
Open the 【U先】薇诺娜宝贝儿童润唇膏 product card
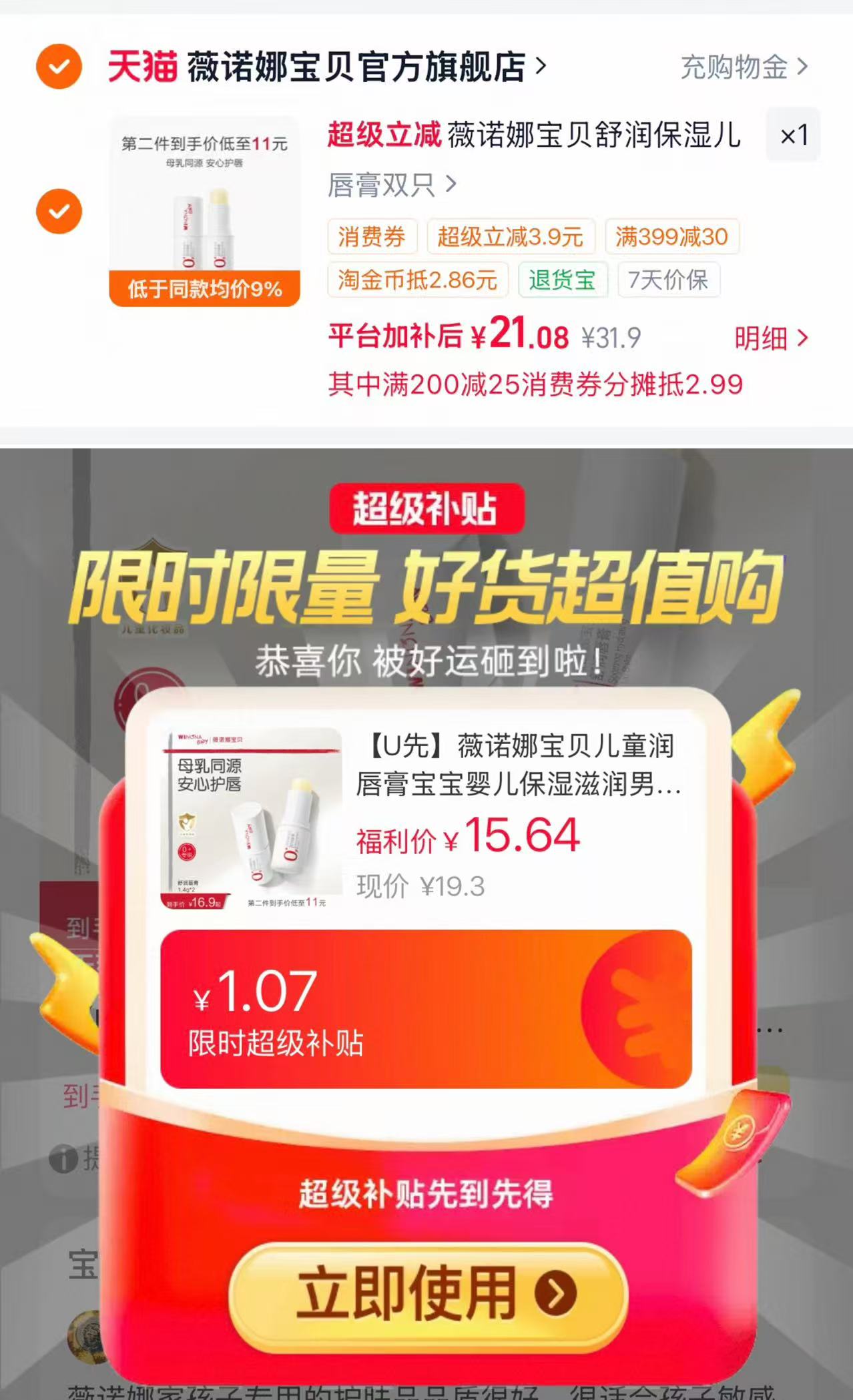pyautogui.click(x=425, y=819)
